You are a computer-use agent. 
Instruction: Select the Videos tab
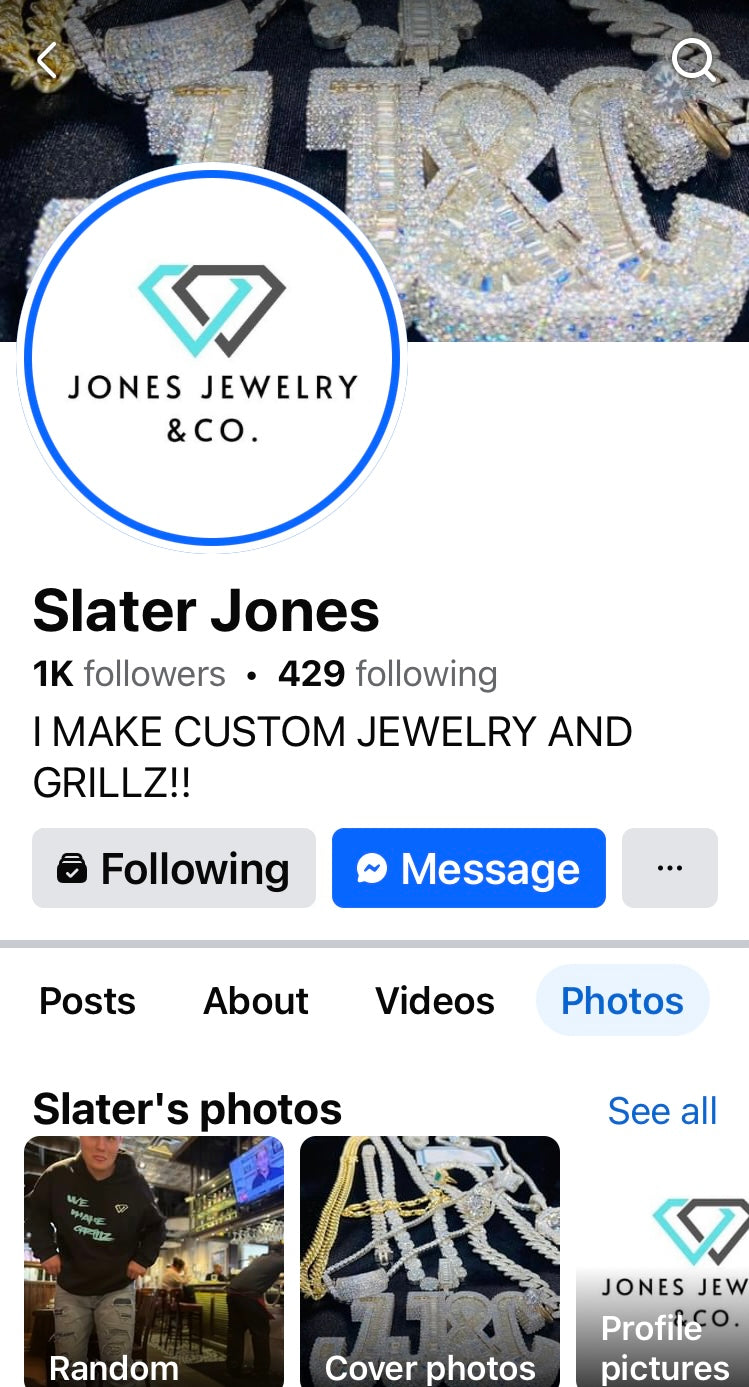pos(434,1000)
